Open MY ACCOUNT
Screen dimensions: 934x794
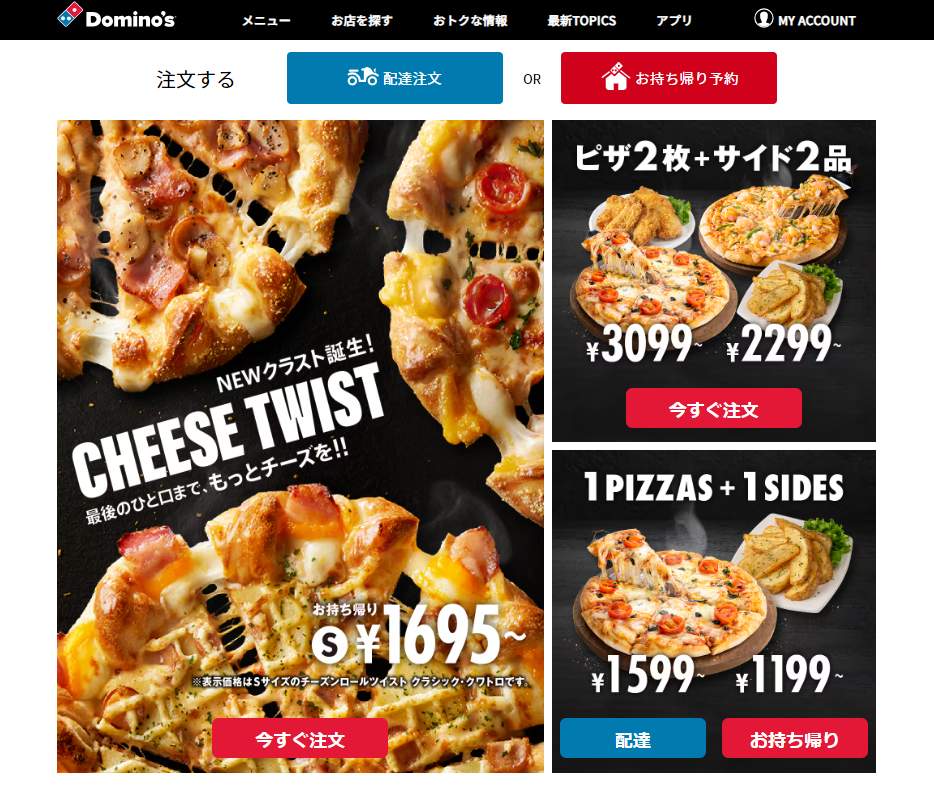[x=805, y=20]
